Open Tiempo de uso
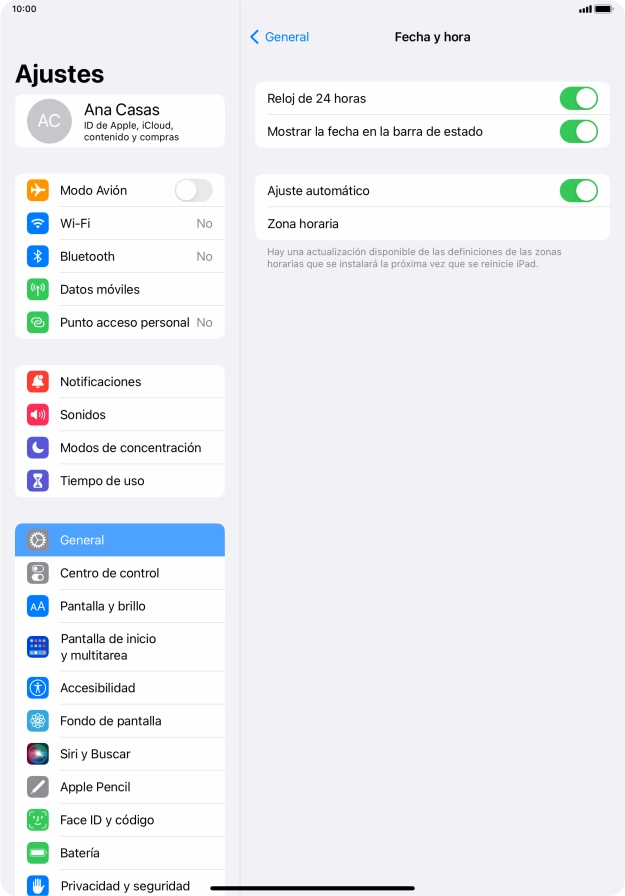Screen dimensions: 625x896 coord(120,480)
